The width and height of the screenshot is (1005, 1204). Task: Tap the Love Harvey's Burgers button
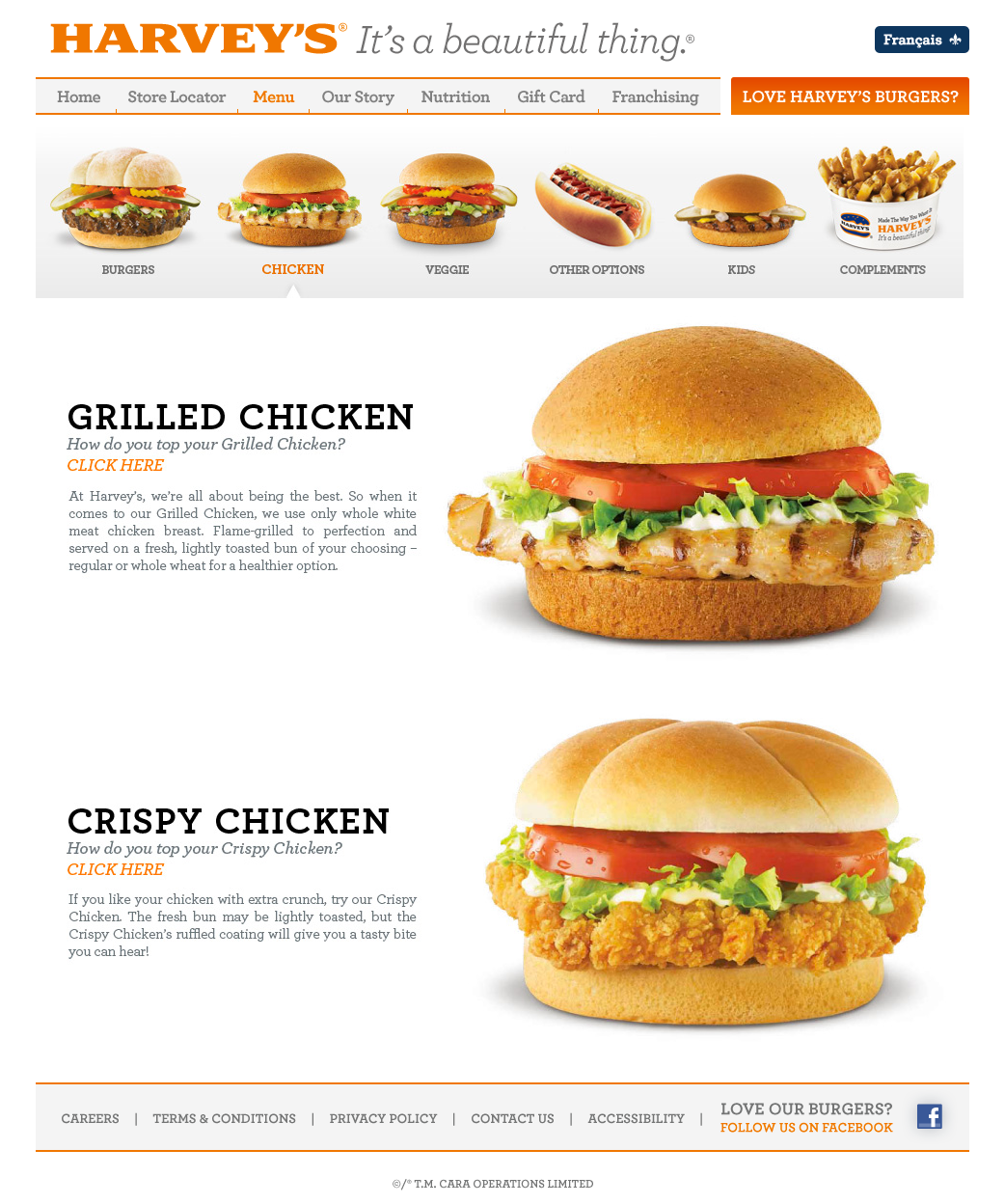coord(850,96)
